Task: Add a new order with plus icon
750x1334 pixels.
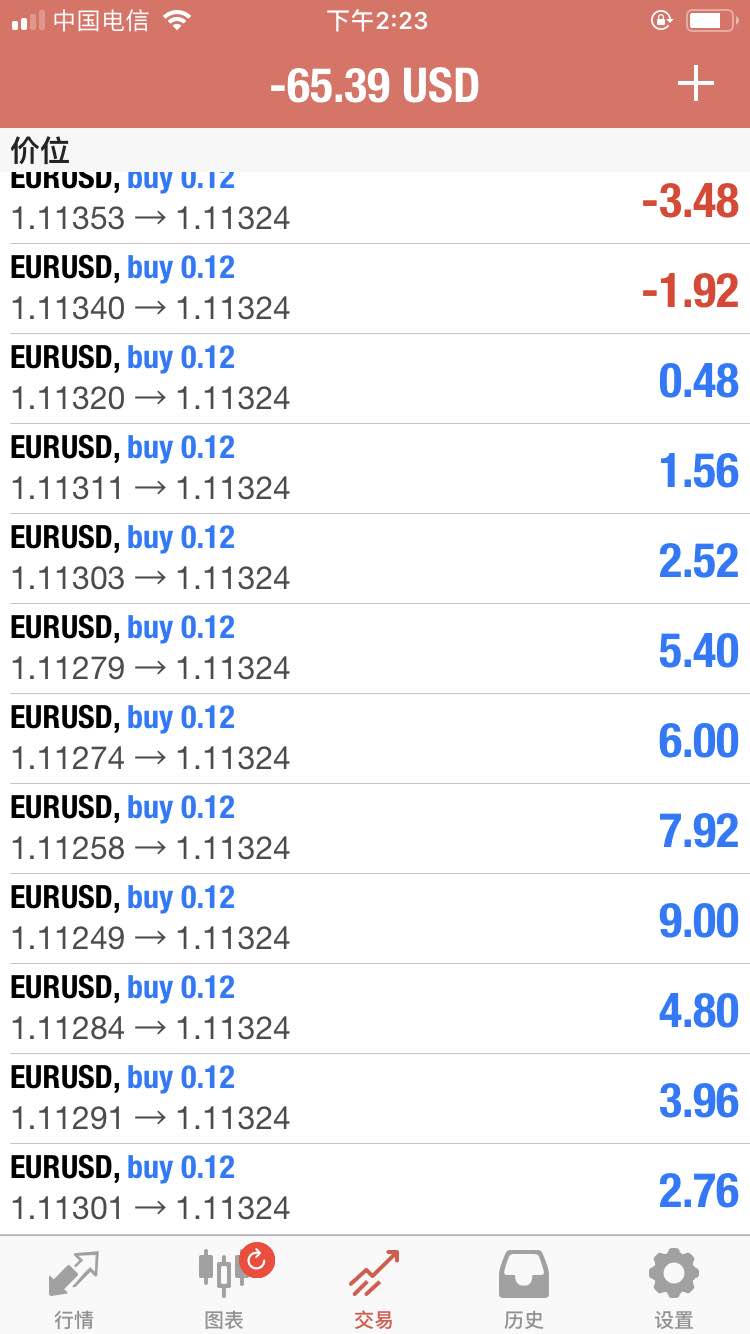Action: (696, 84)
